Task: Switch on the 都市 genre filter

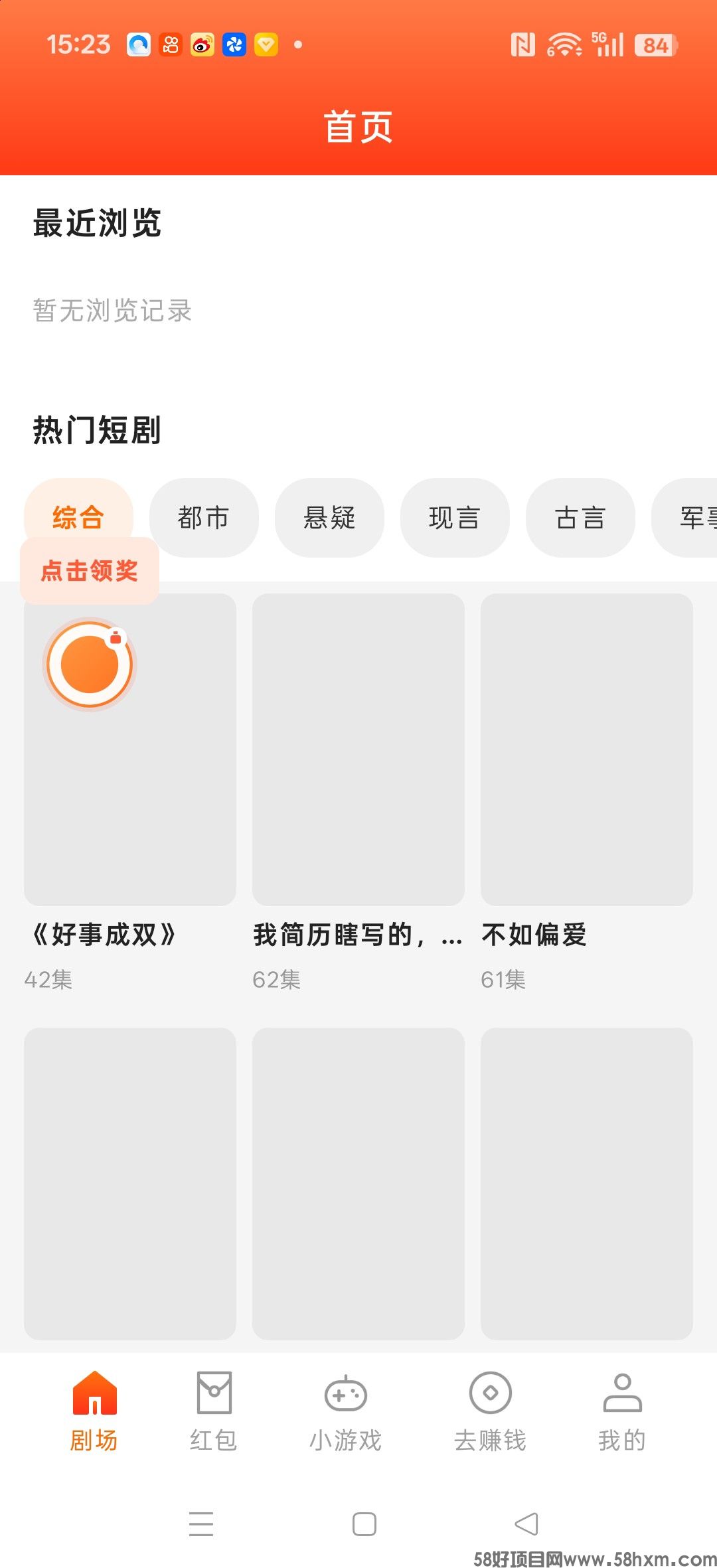Action: pos(203,517)
